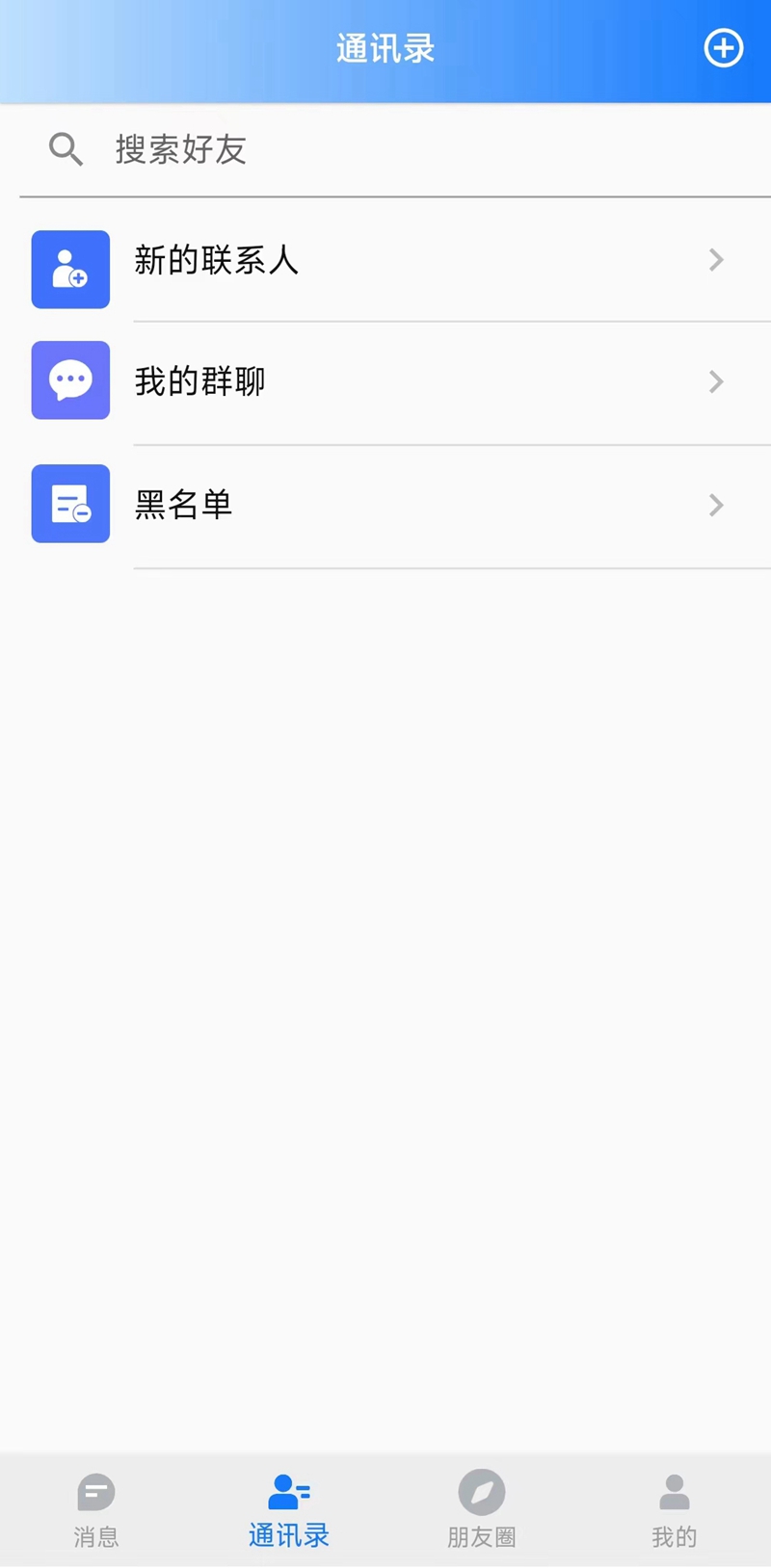
Task: Switch to the 朋友圈 tab
Action: coord(482,1510)
